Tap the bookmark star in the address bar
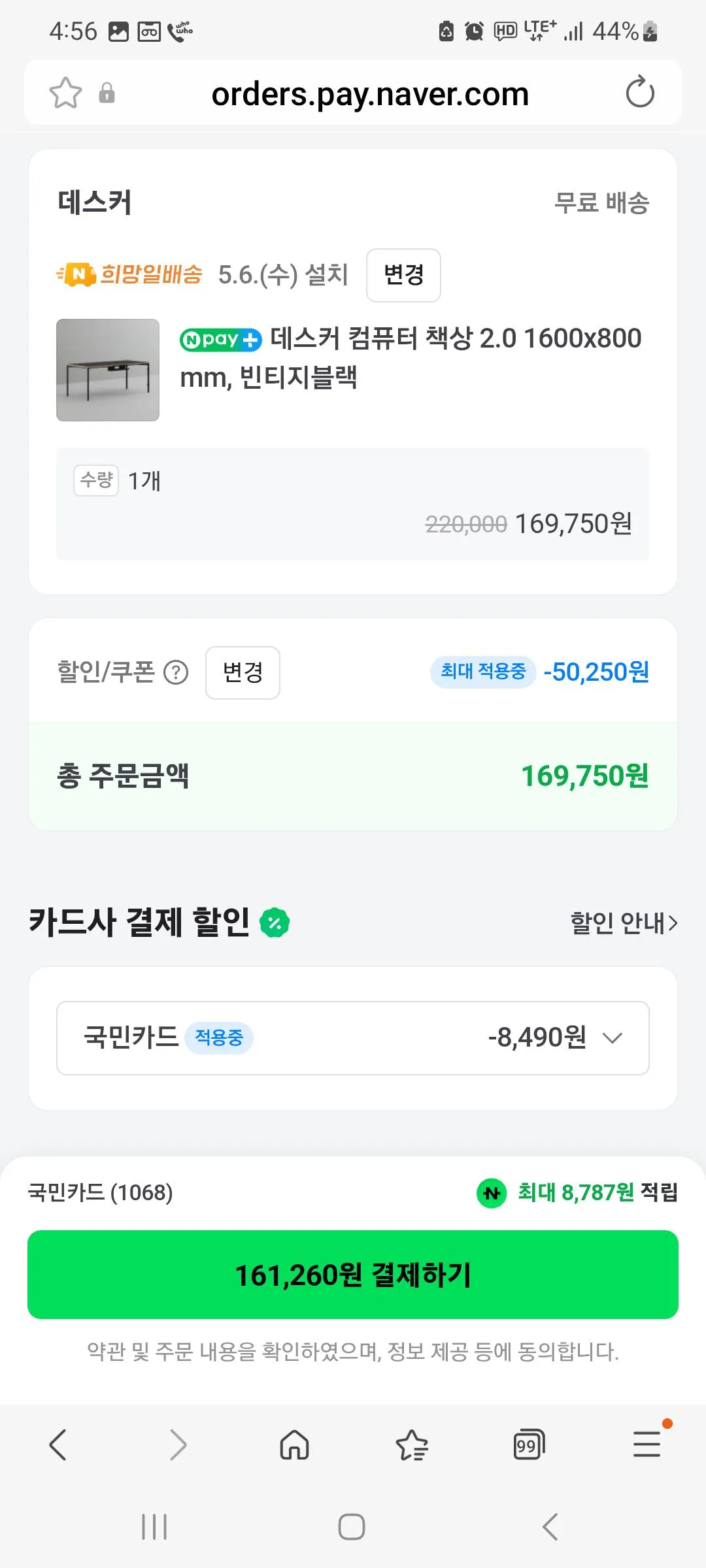 click(65, 92)
